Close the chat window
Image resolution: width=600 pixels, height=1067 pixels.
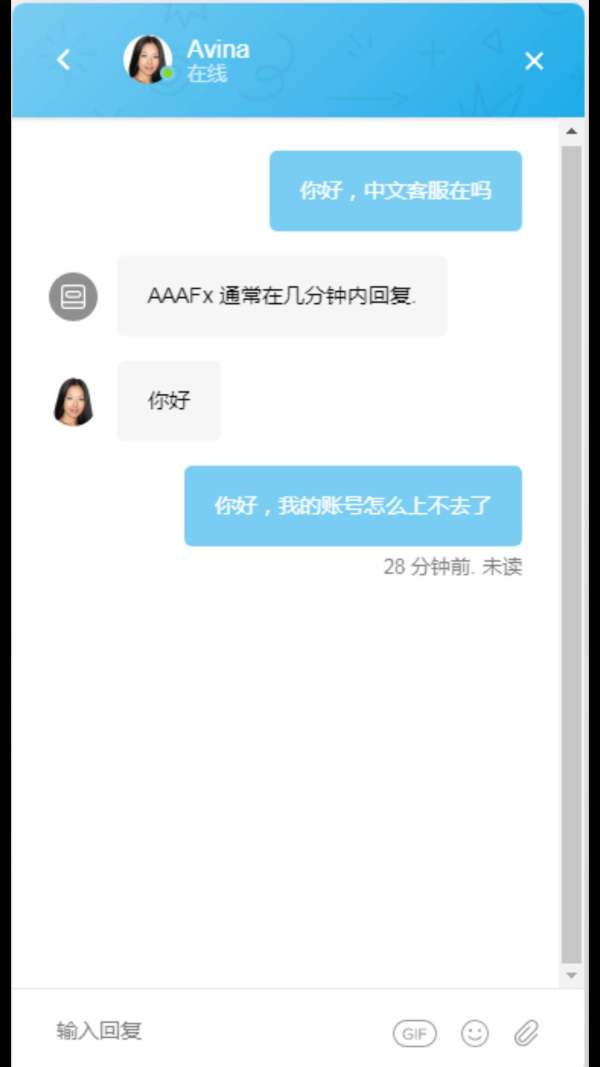(x=535, y=61)
